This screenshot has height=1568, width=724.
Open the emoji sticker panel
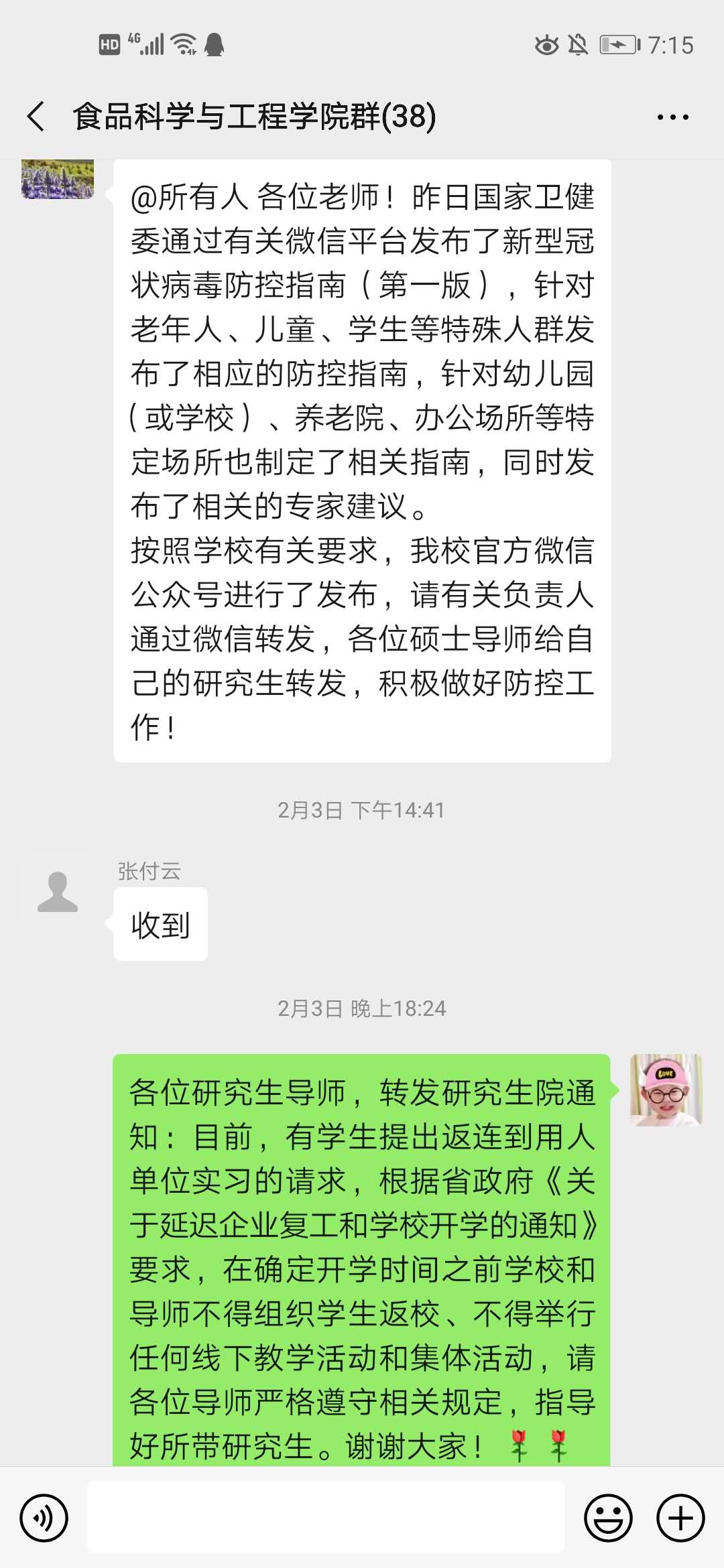point(608,1518)
